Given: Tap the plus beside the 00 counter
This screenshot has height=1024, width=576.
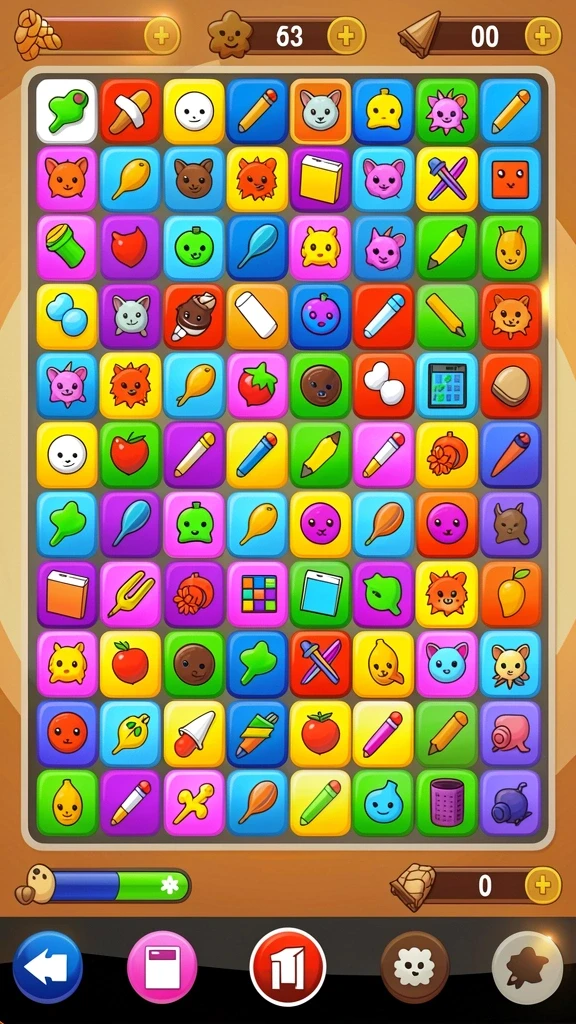Looking at the screenshot, I should point(543,35).
